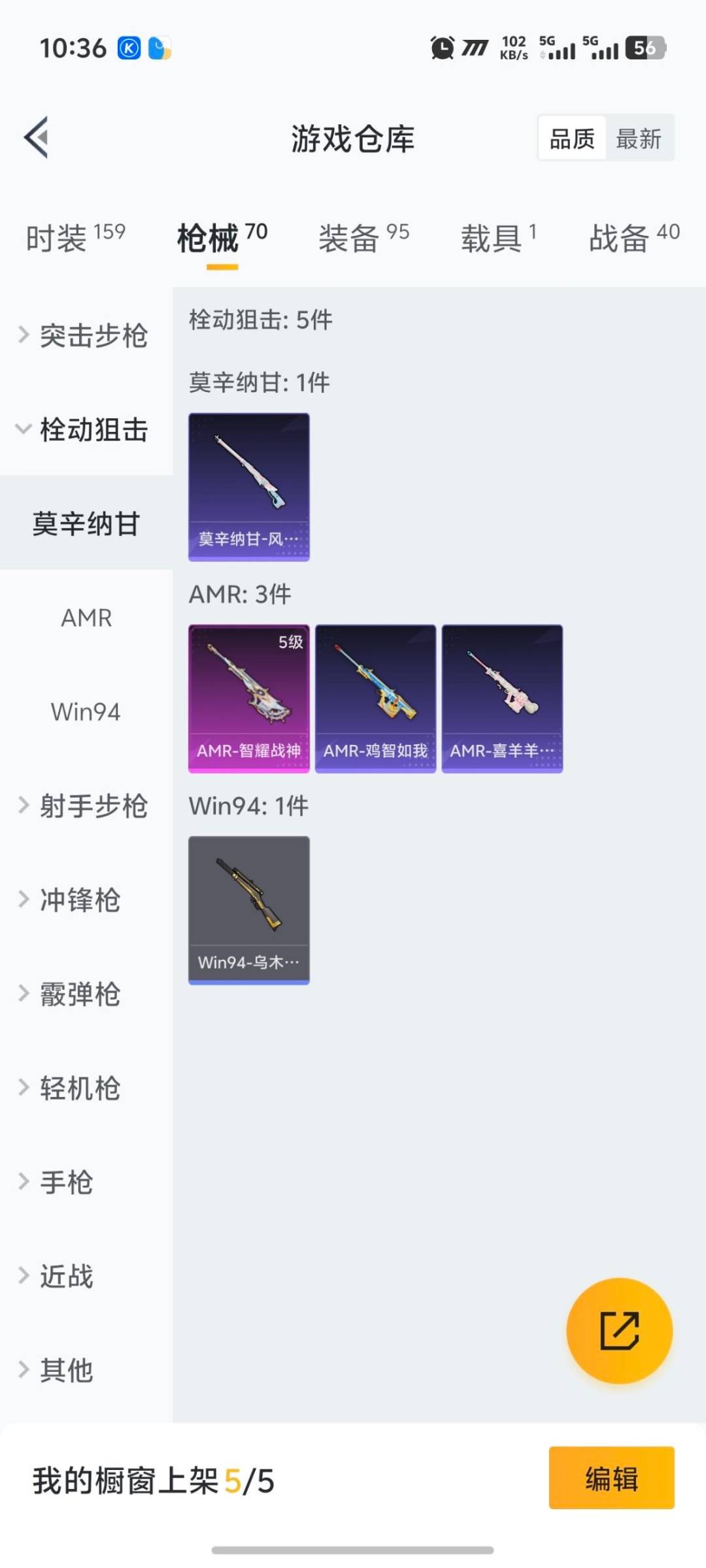Collapse the 栓动狙击 category

pyautogui.click(x=85, y=430)
